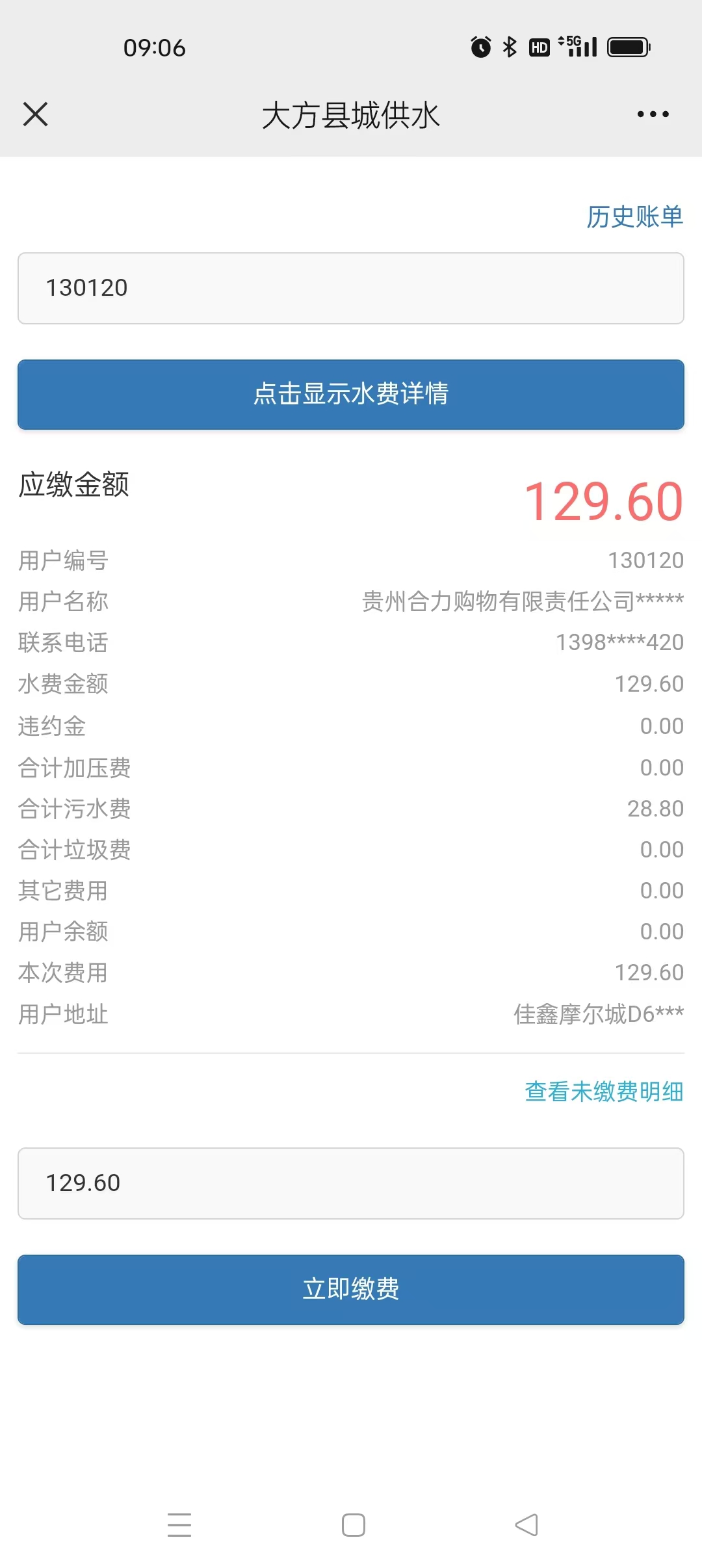The width and height of the screenshot is (702, 1568).
Task: Go back with system back button
Action: click(526, 1524)
